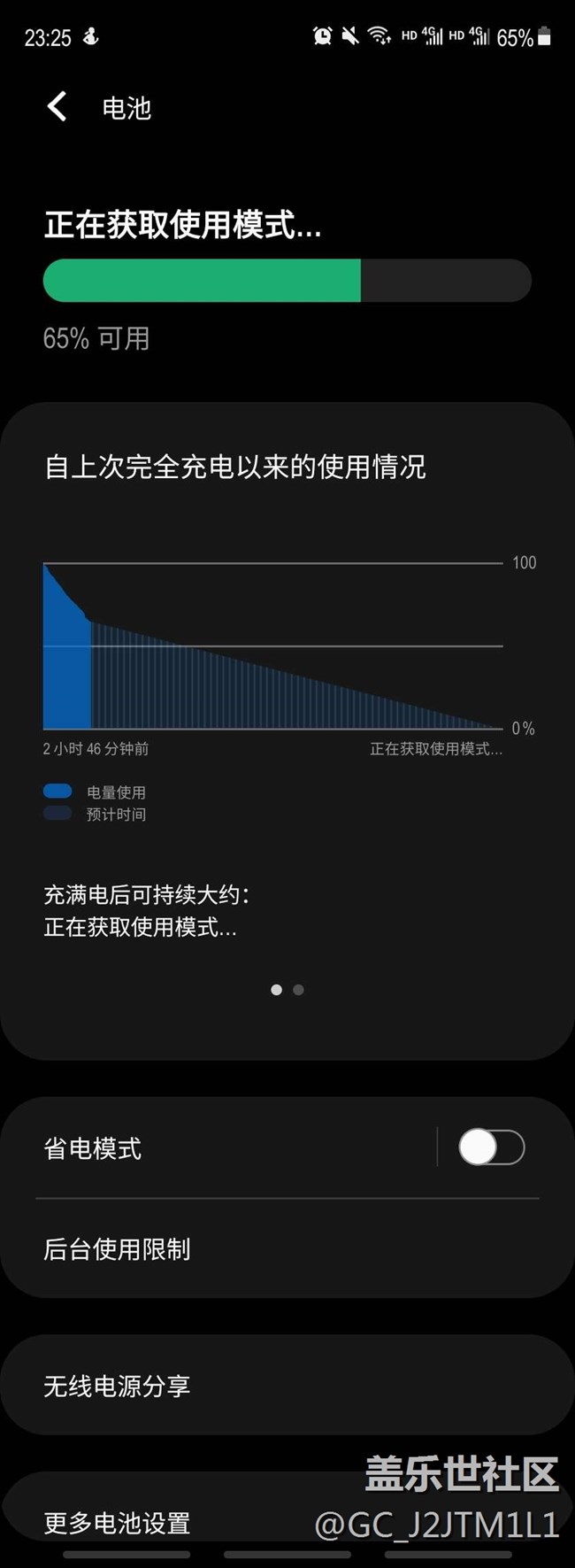Go back from the 电池 screen
Image resolution: width=575 pixels, height=1568 pixels.
(57, 107)
